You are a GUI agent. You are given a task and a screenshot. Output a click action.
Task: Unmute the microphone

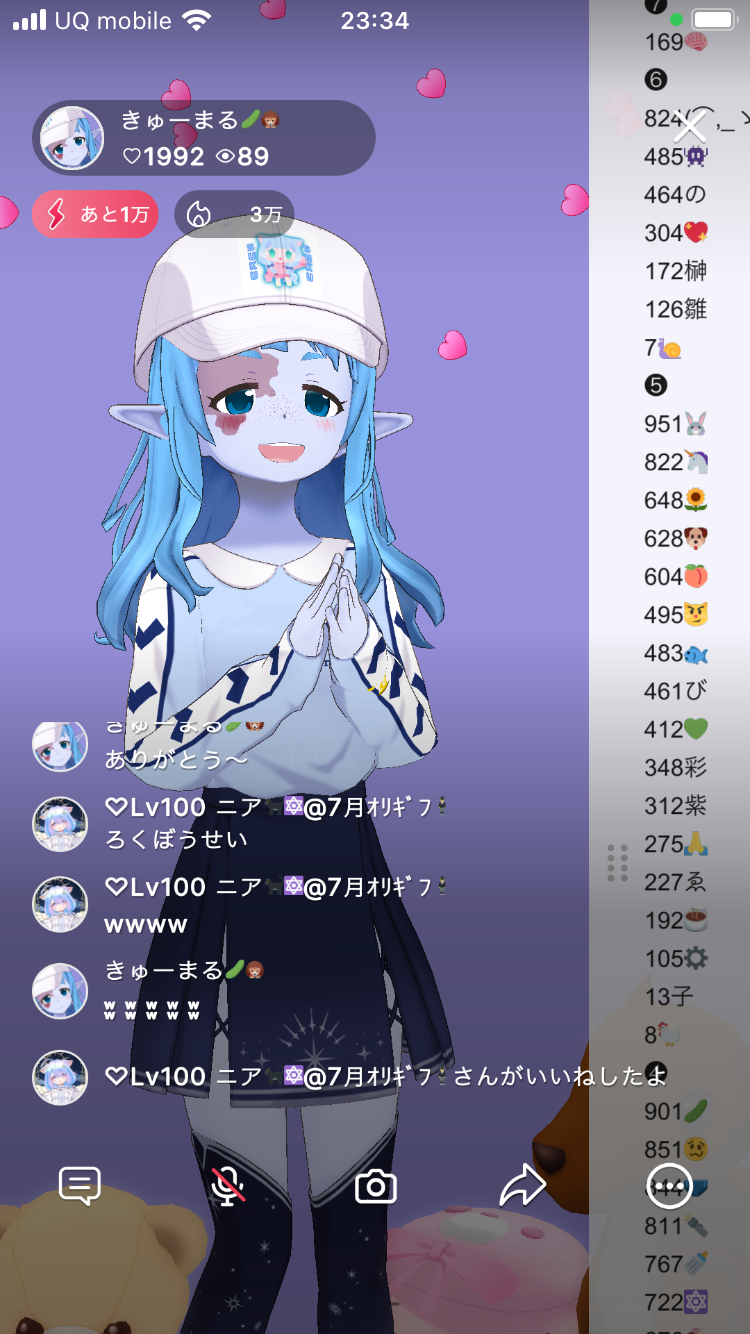pos(228,1186)
